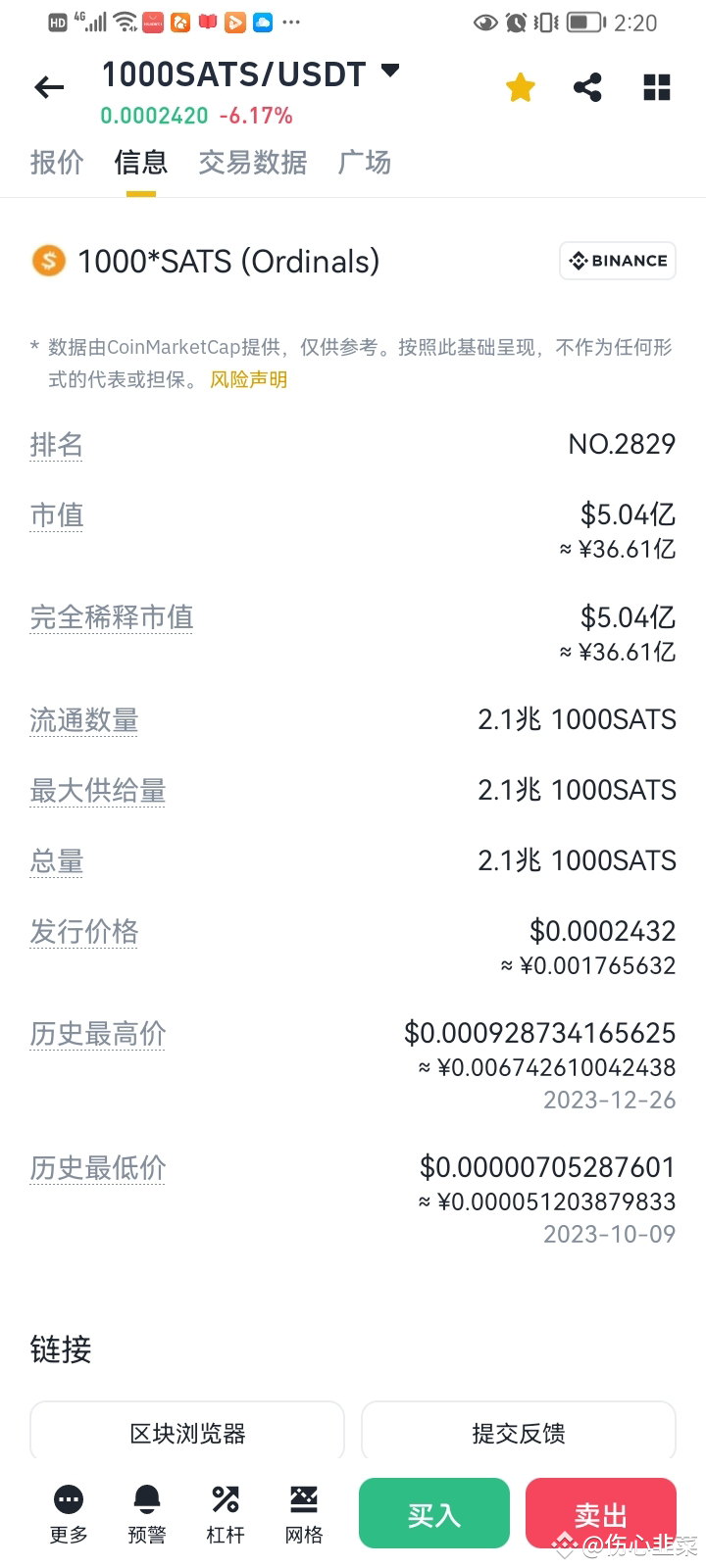The width and height of the screenshot is (706, 1568).
Task: Open the 区块浏览器 block explorer
Action: pos(186,1433)
